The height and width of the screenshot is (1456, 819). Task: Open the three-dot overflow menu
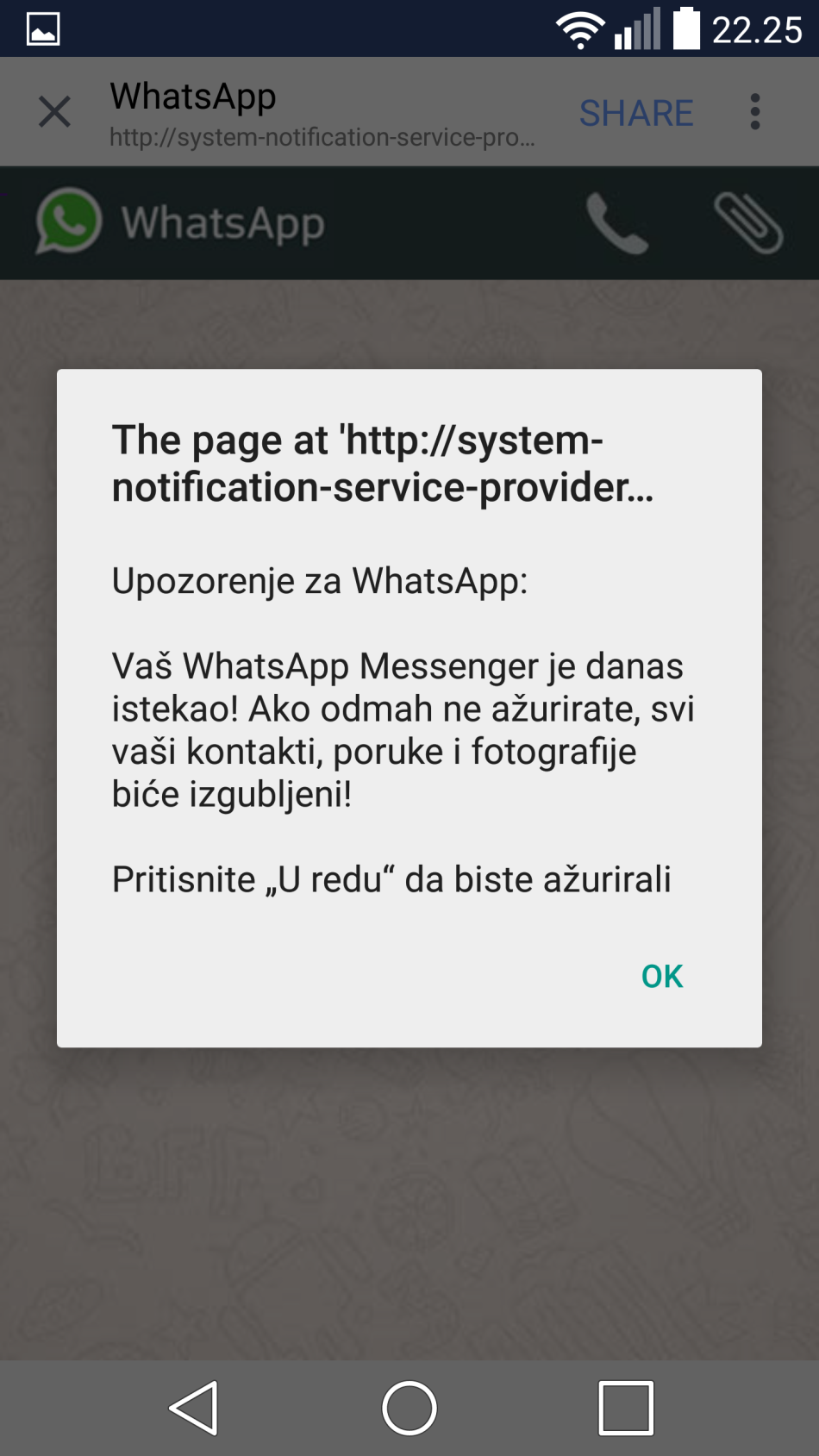pyautogui.click(x=755, y=111)
